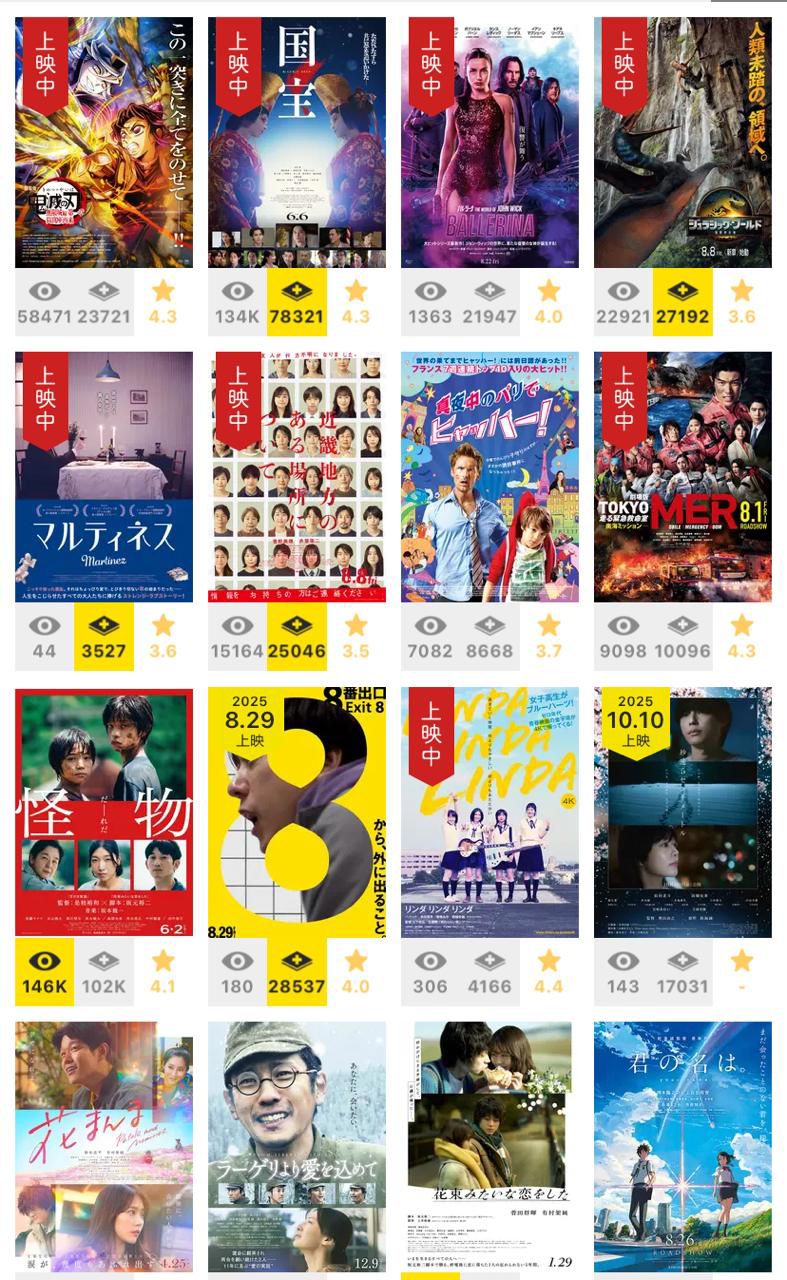Open the 君の名は。 movie poster
787x1280 pixels.
pyautogui.click(x=683, y=1147)
